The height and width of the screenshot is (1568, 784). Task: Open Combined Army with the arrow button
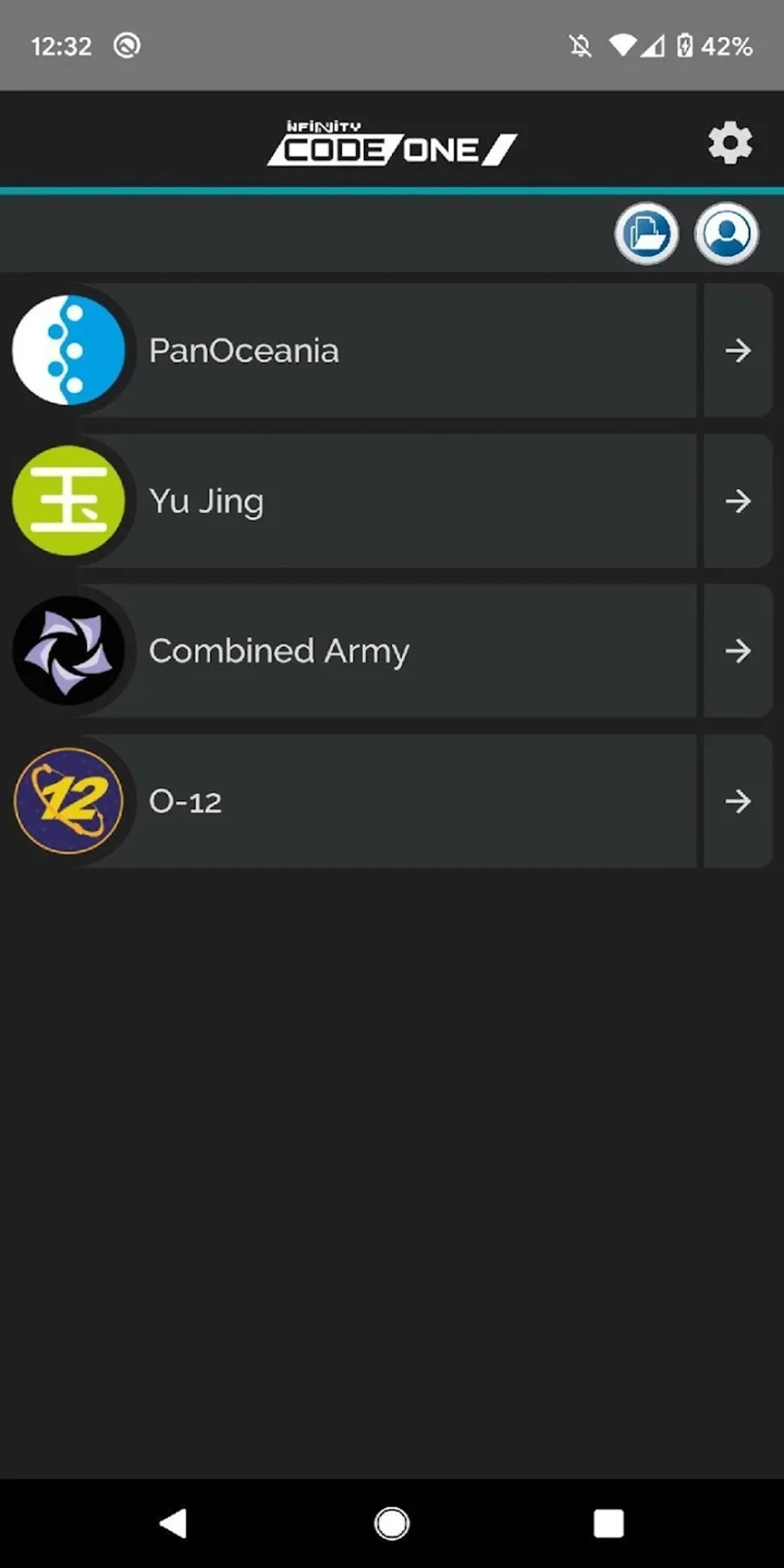738,650
